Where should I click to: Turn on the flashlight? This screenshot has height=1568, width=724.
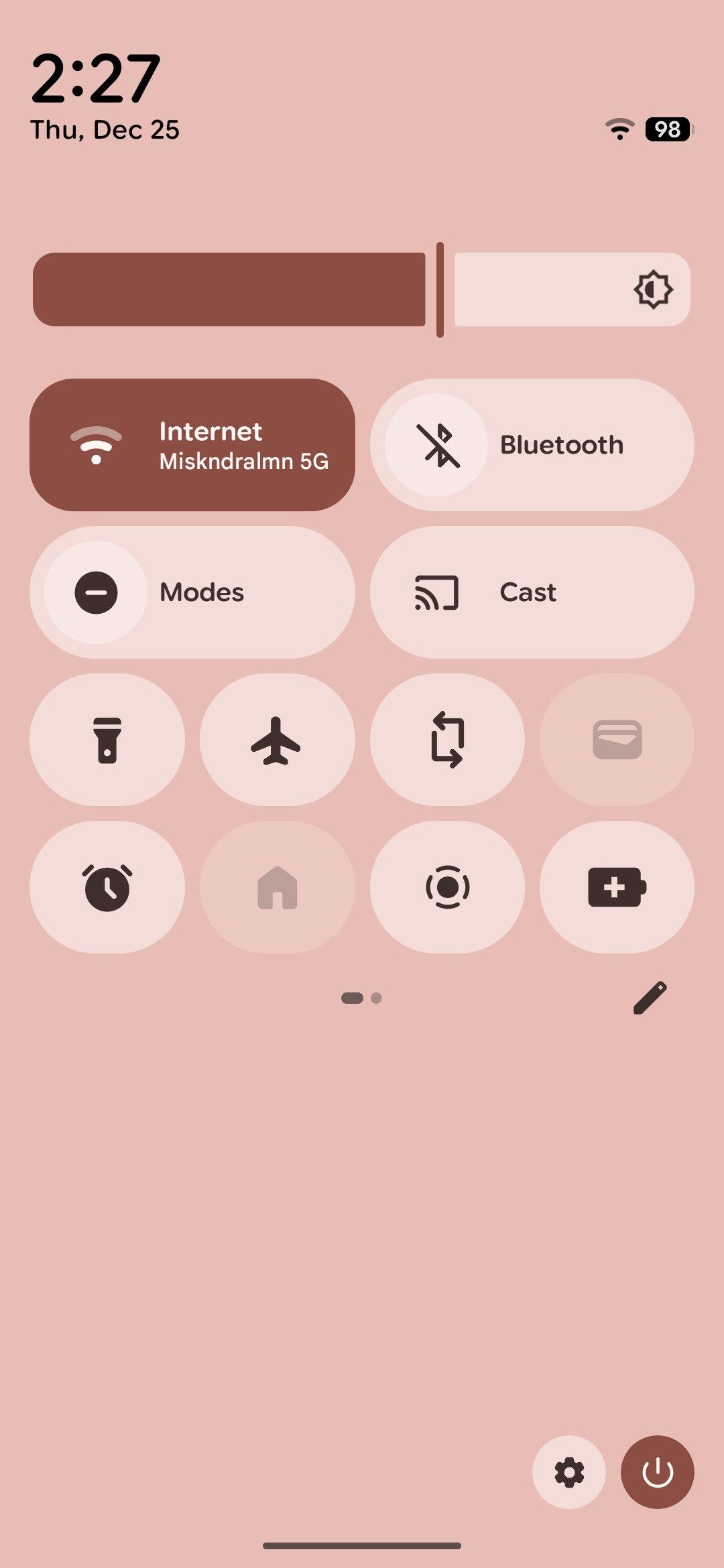(107, 740)
